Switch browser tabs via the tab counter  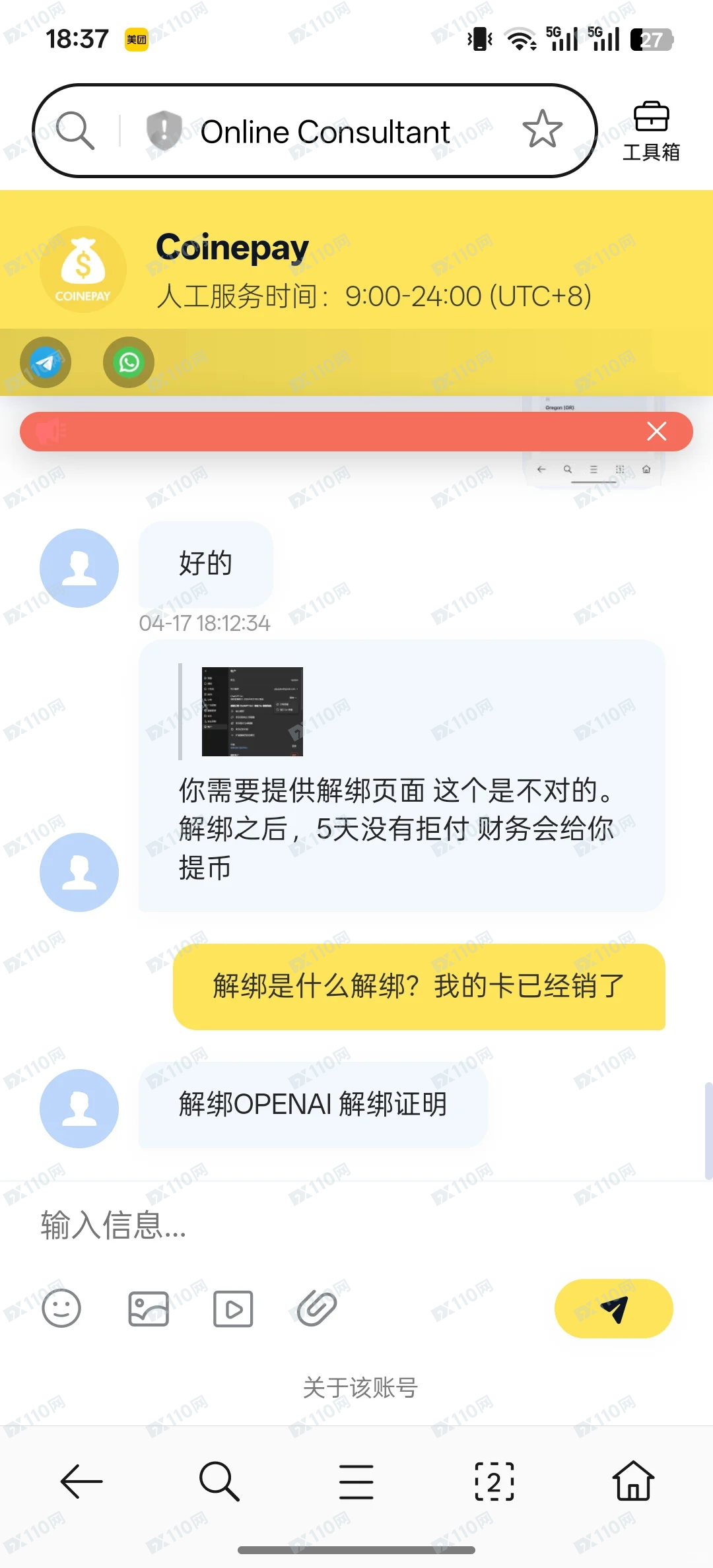(x=494, y=1482)
